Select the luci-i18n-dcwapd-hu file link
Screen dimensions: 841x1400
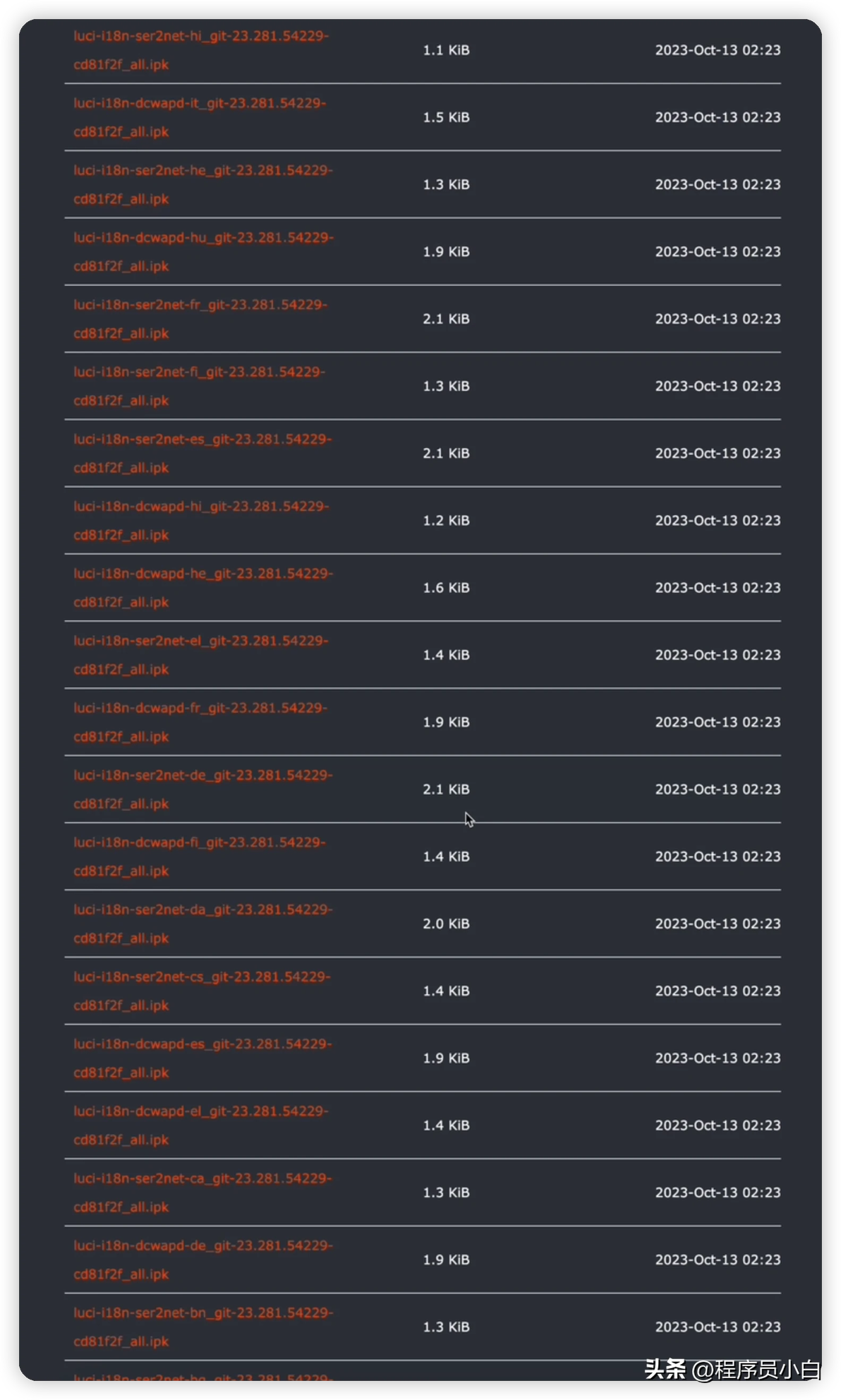[203, 238]
